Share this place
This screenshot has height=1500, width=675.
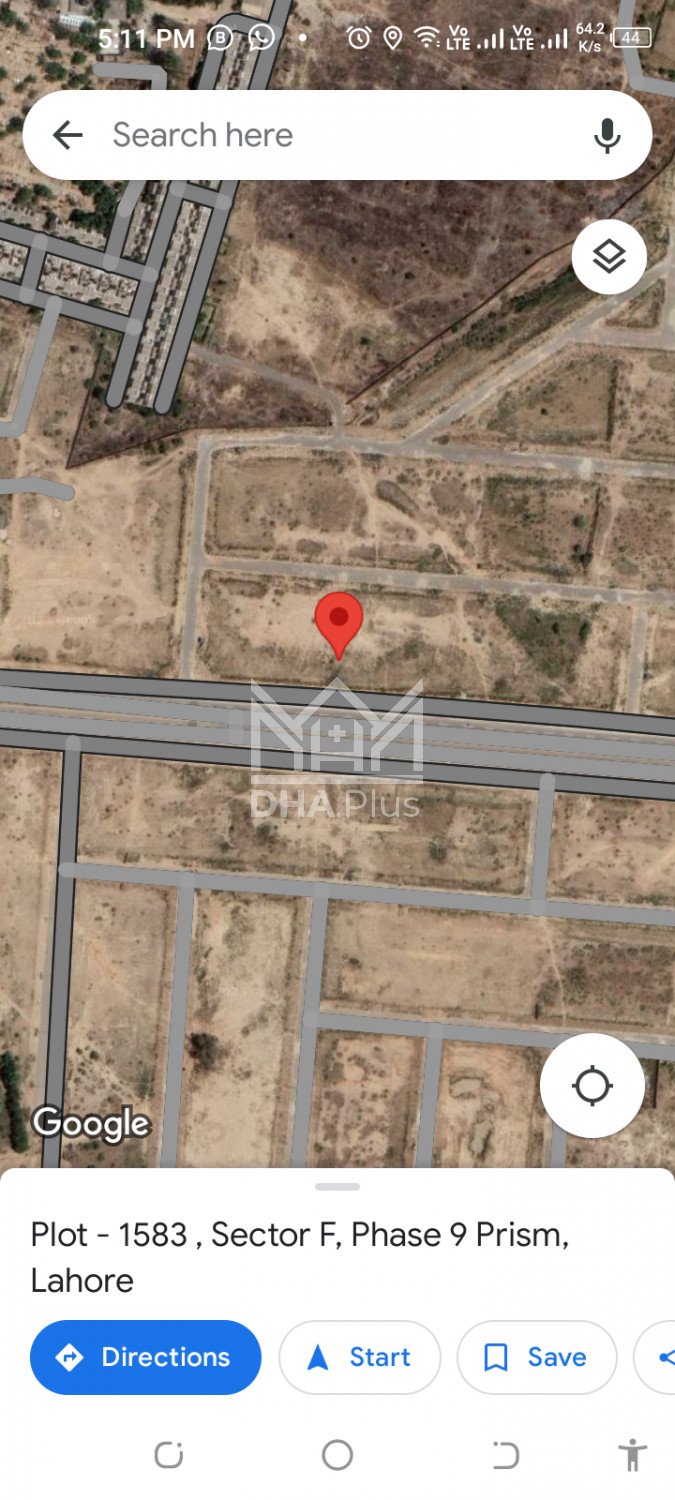point(662,1357)
